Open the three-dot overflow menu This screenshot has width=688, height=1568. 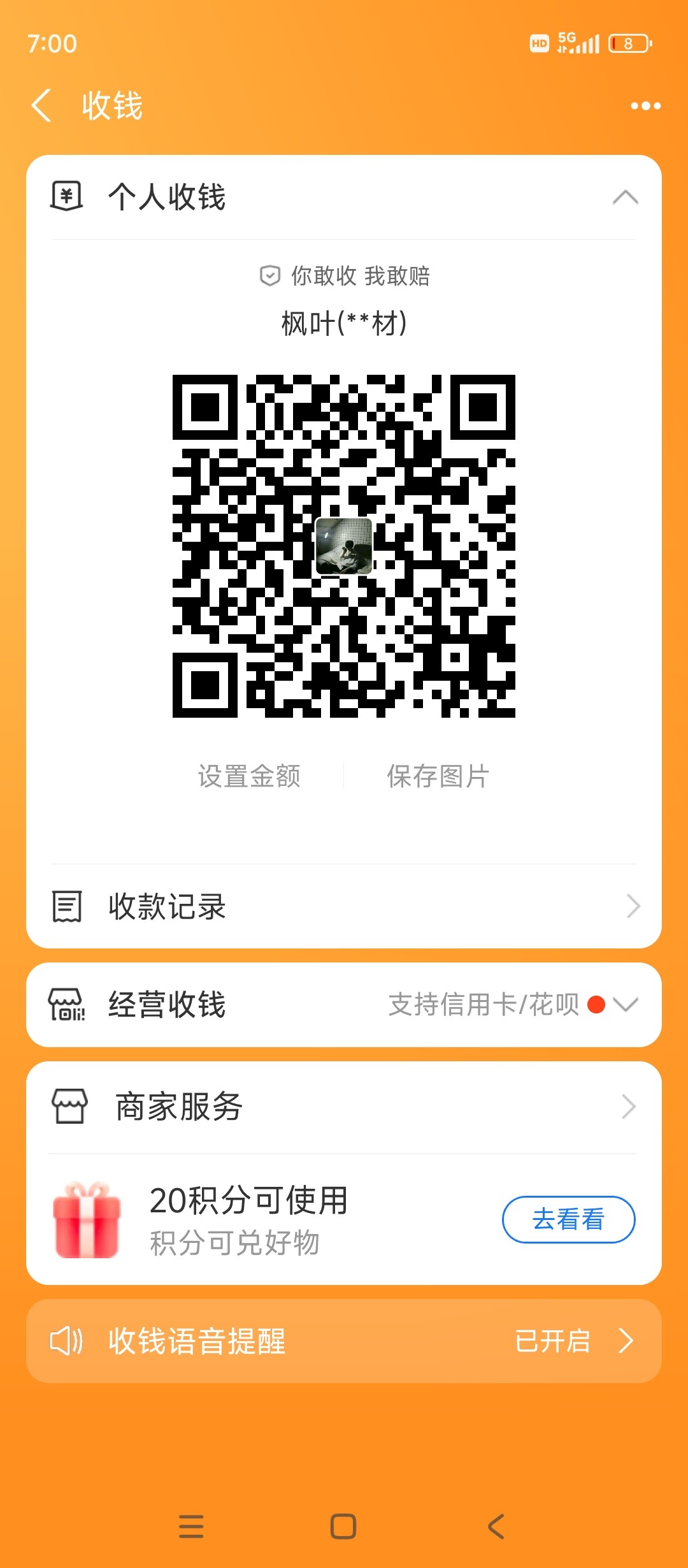(x=645, y=106)
